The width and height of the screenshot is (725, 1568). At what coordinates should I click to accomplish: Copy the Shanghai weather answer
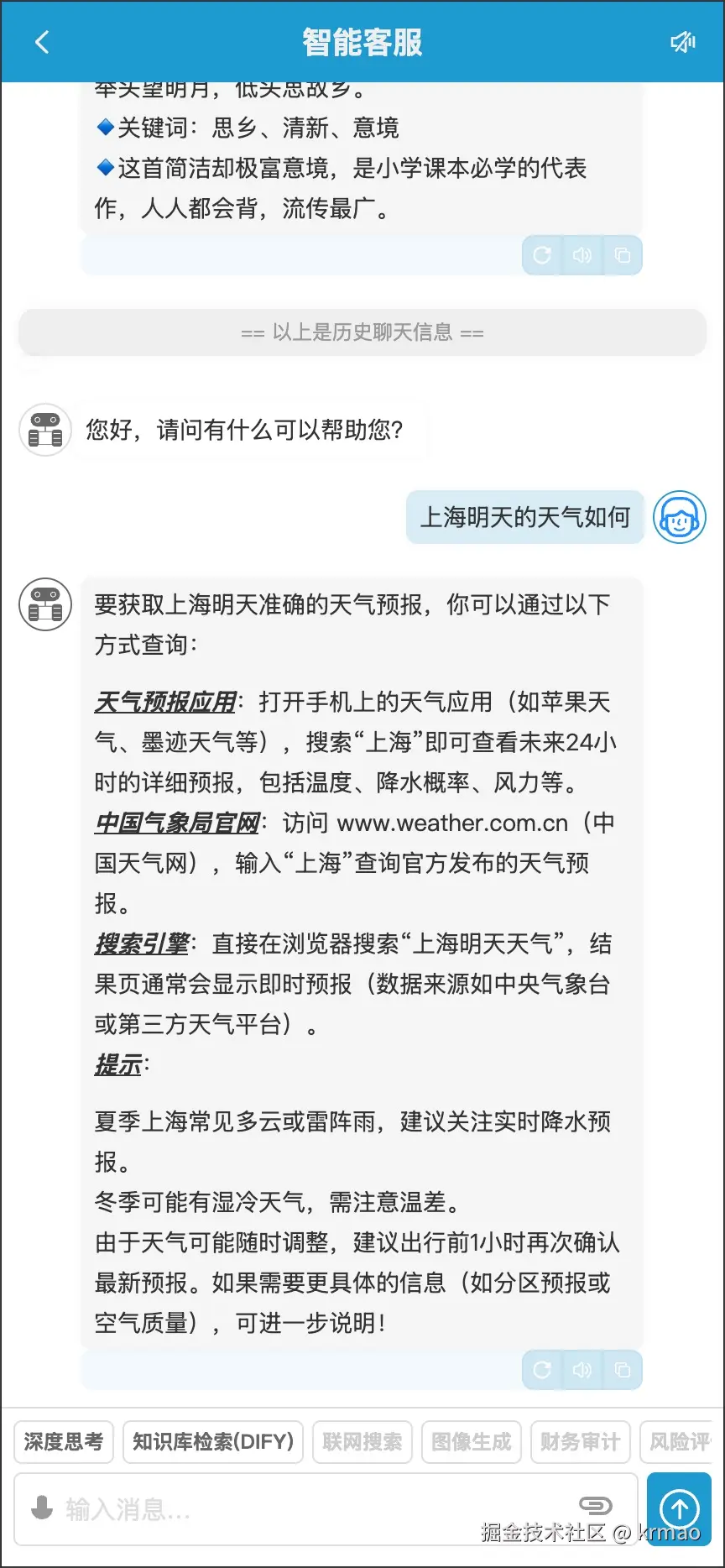622,1370
